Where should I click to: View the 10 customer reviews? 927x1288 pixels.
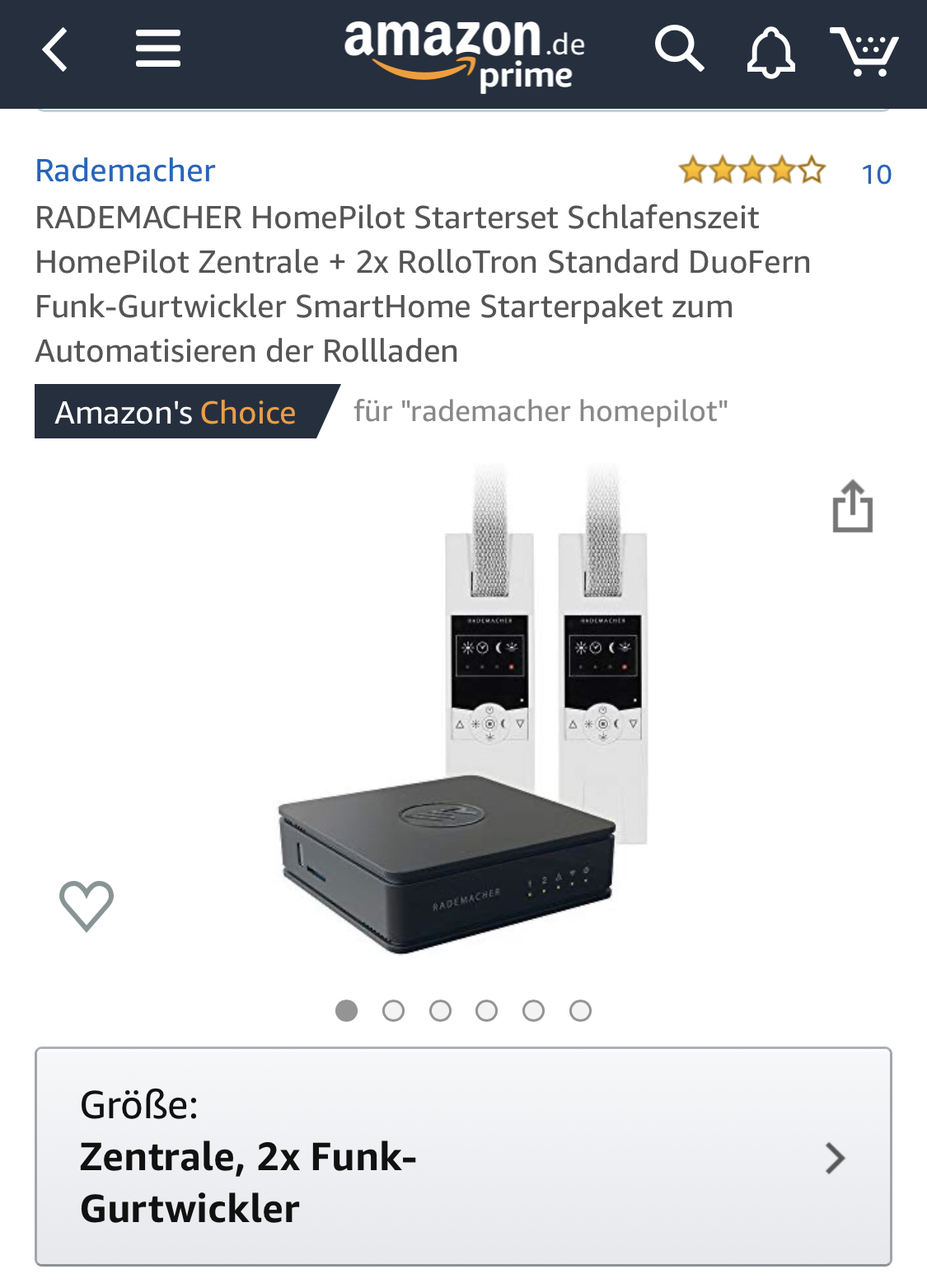(x=876, y=174)
